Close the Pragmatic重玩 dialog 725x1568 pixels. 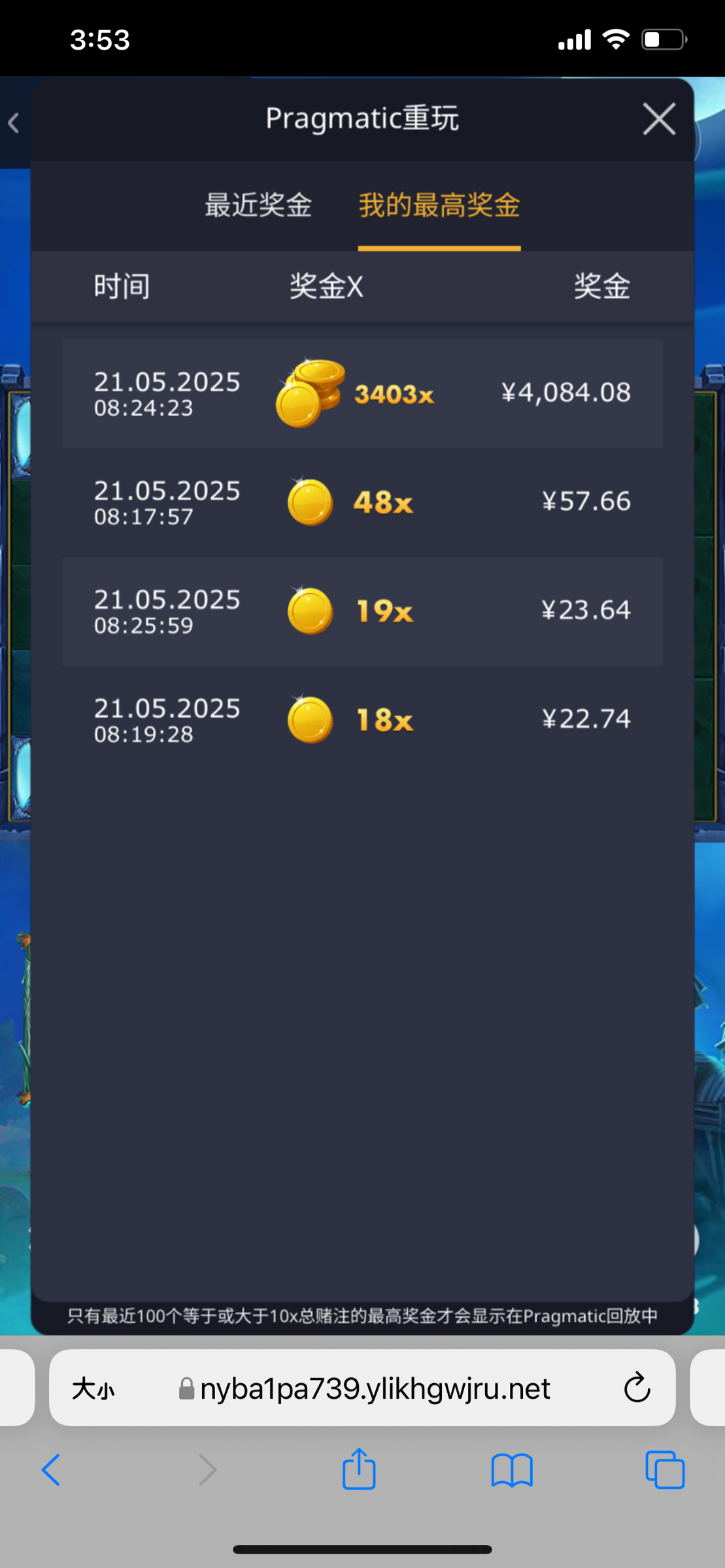[658, 119]
